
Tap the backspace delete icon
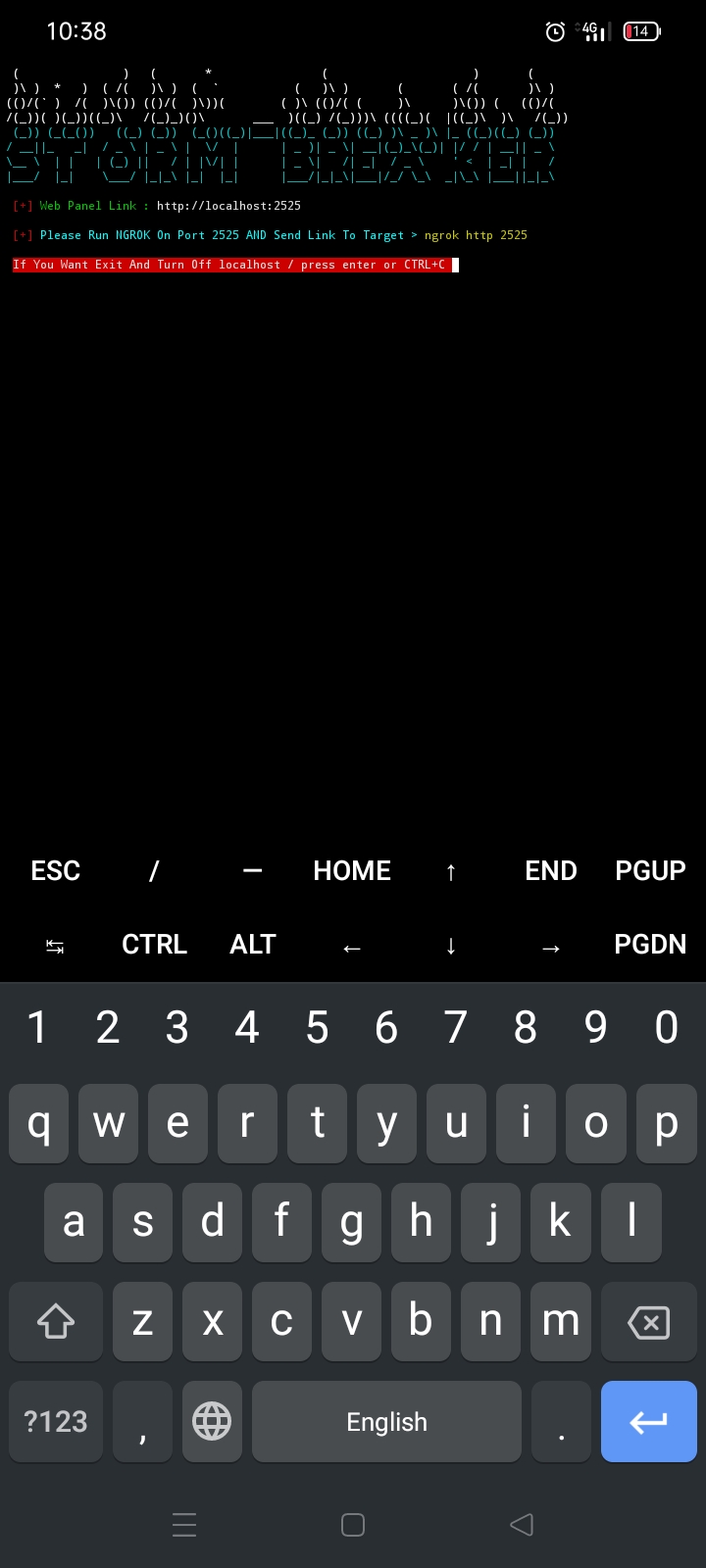point(648,1322)
